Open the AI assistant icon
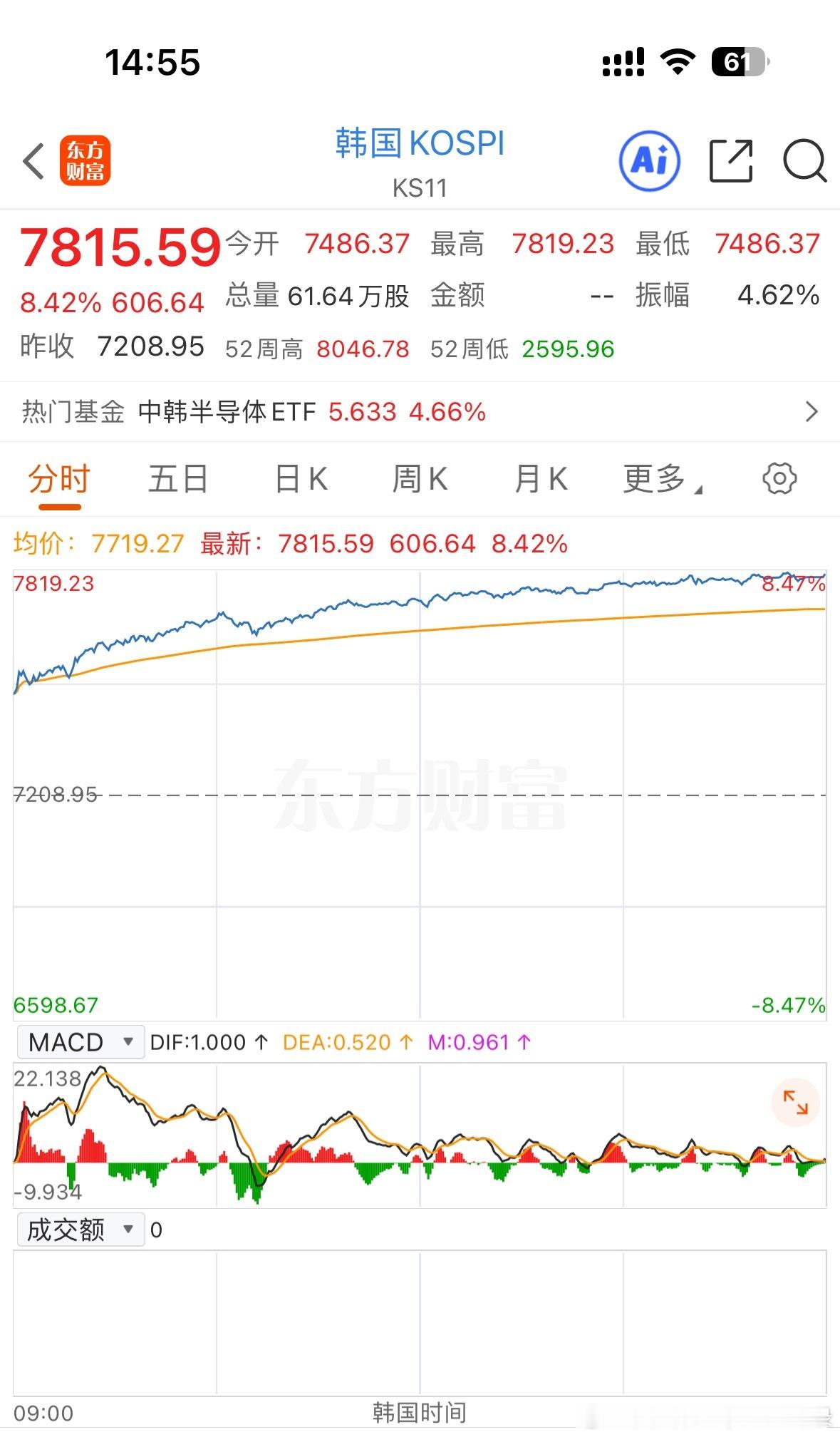The width and height of the screenshot is (840, 1437). pos(649,160)
